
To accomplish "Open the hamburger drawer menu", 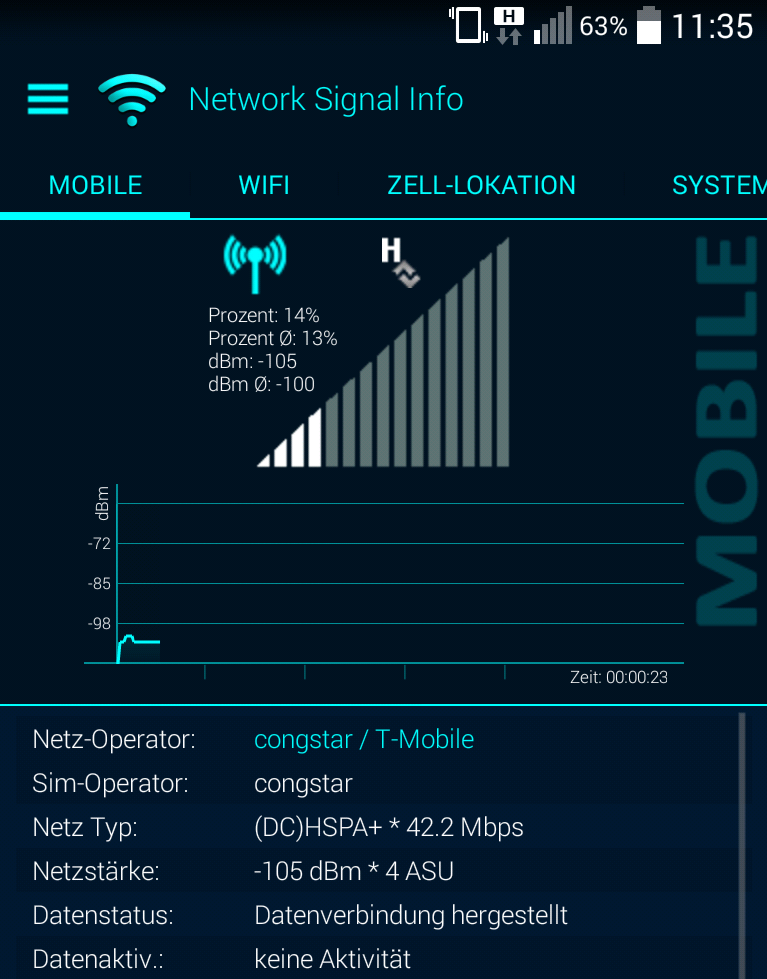I will point(48,99).
